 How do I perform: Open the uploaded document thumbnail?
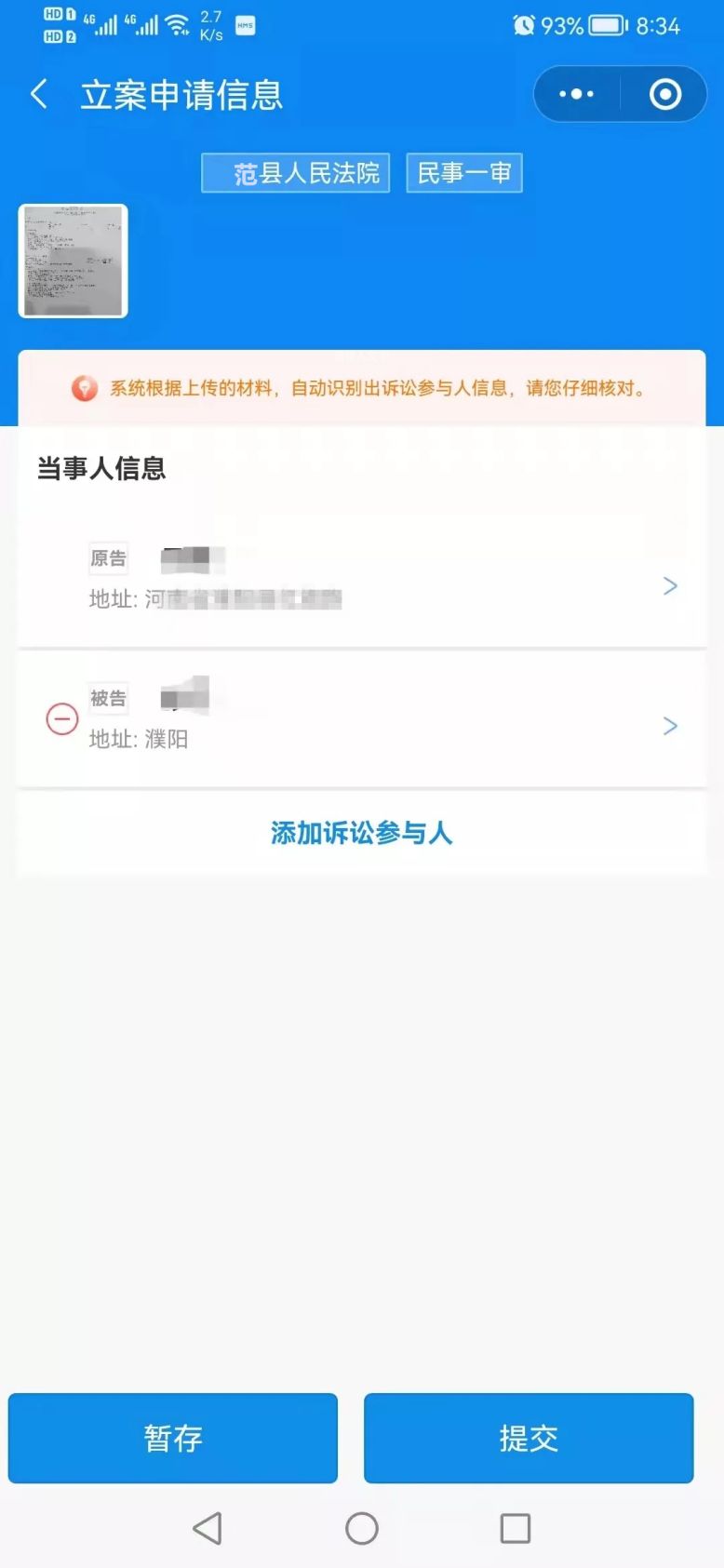point(74,261)
